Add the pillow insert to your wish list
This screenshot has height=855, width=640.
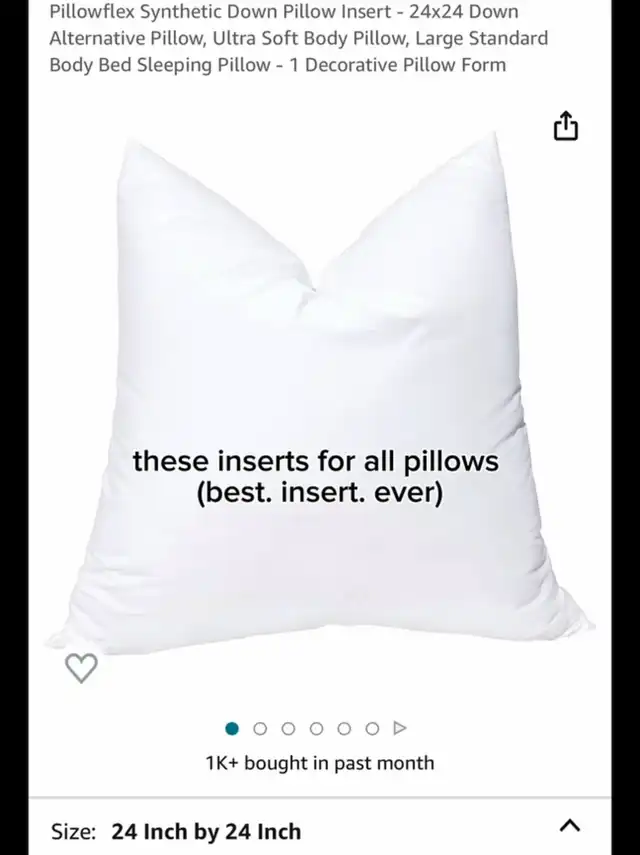coord(81,668)
